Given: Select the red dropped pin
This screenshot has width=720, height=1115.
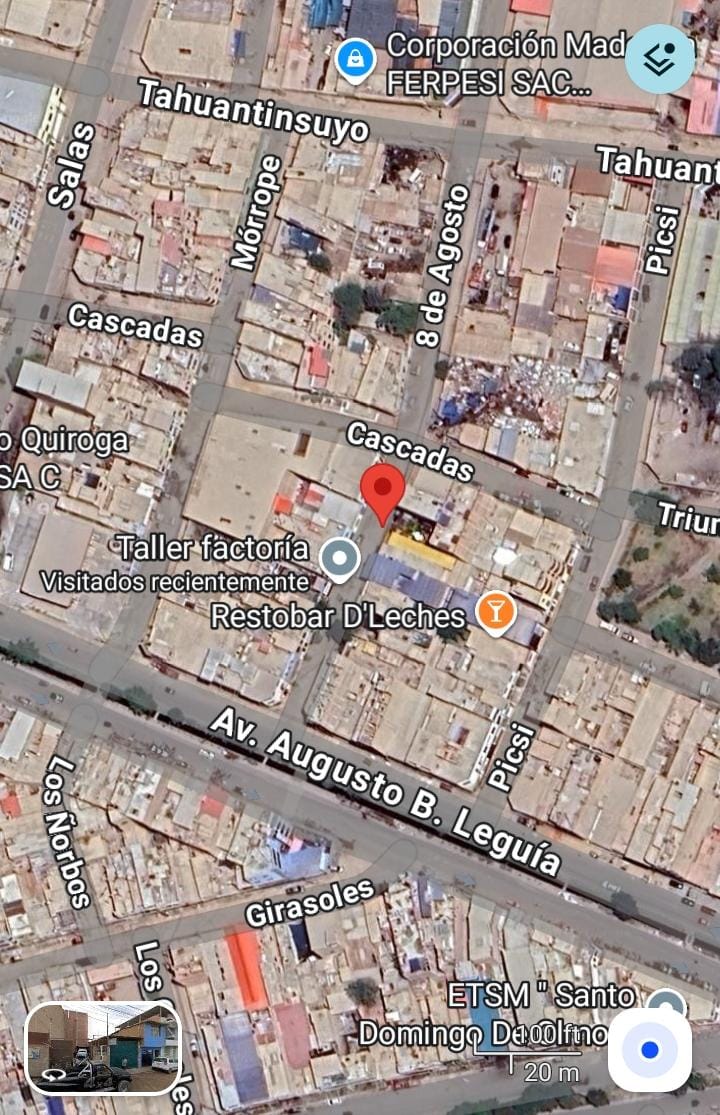Looking at the screenshot, I should click(x=382, y=490).
